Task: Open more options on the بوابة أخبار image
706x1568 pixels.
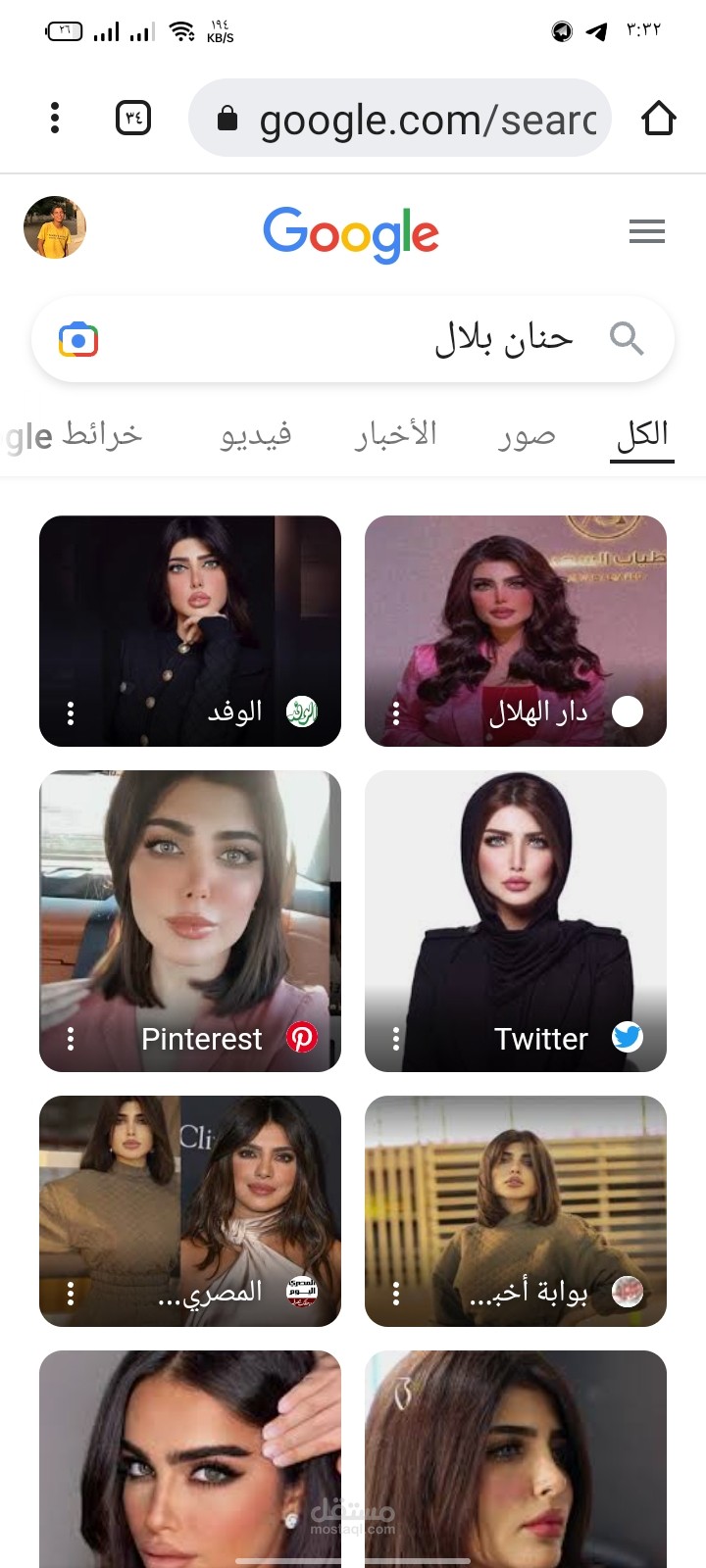Action: point(396,1294)
